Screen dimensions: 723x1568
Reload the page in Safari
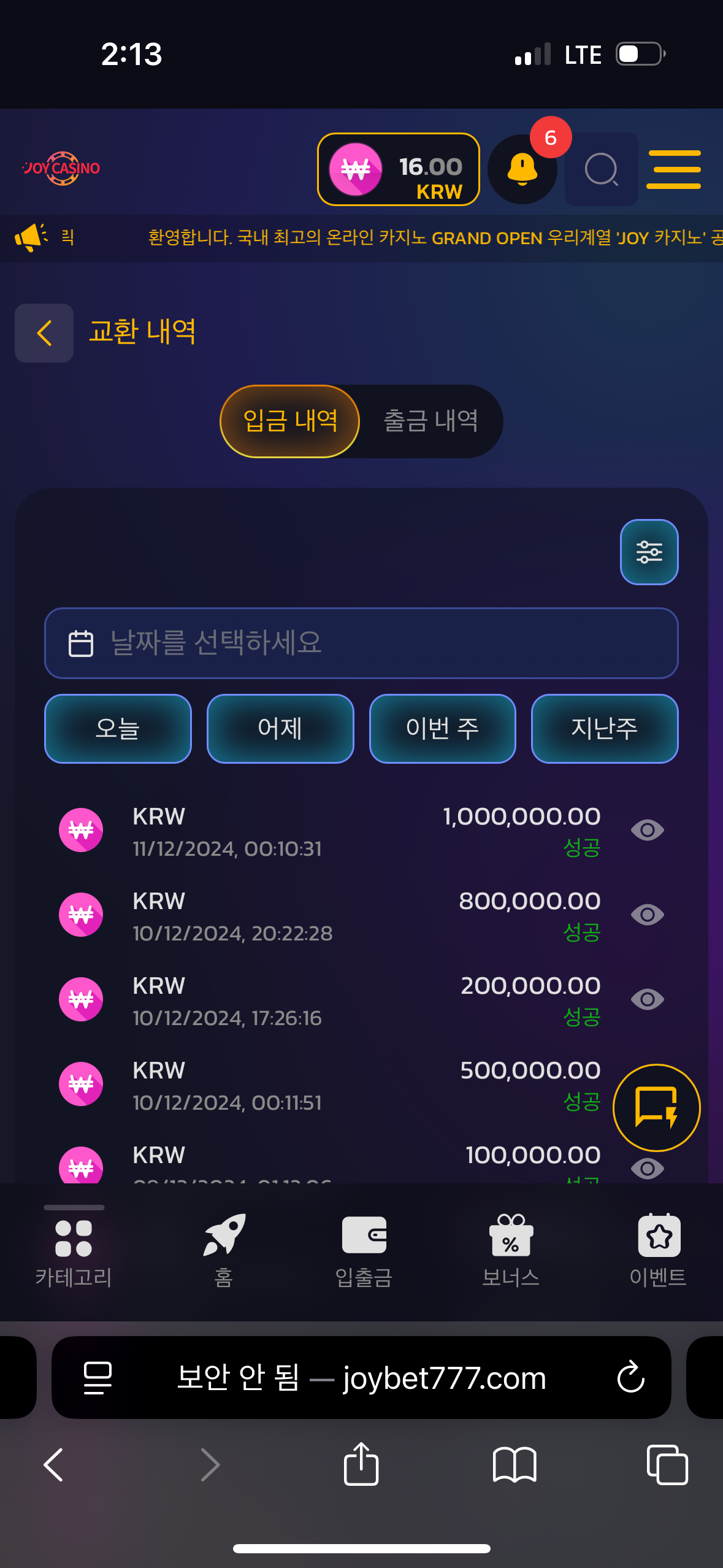[x=630, y=1378]
